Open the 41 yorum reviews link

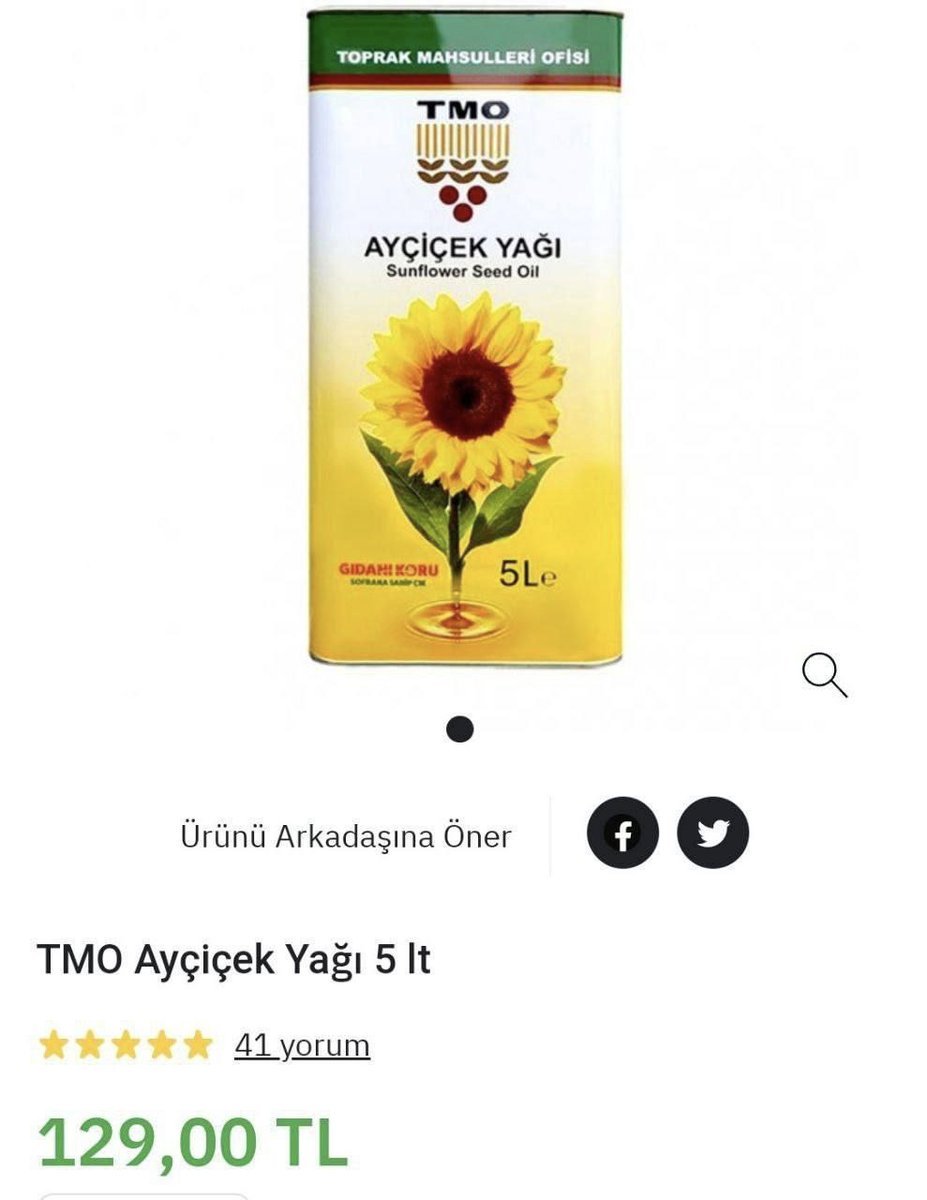[302, 1046]
